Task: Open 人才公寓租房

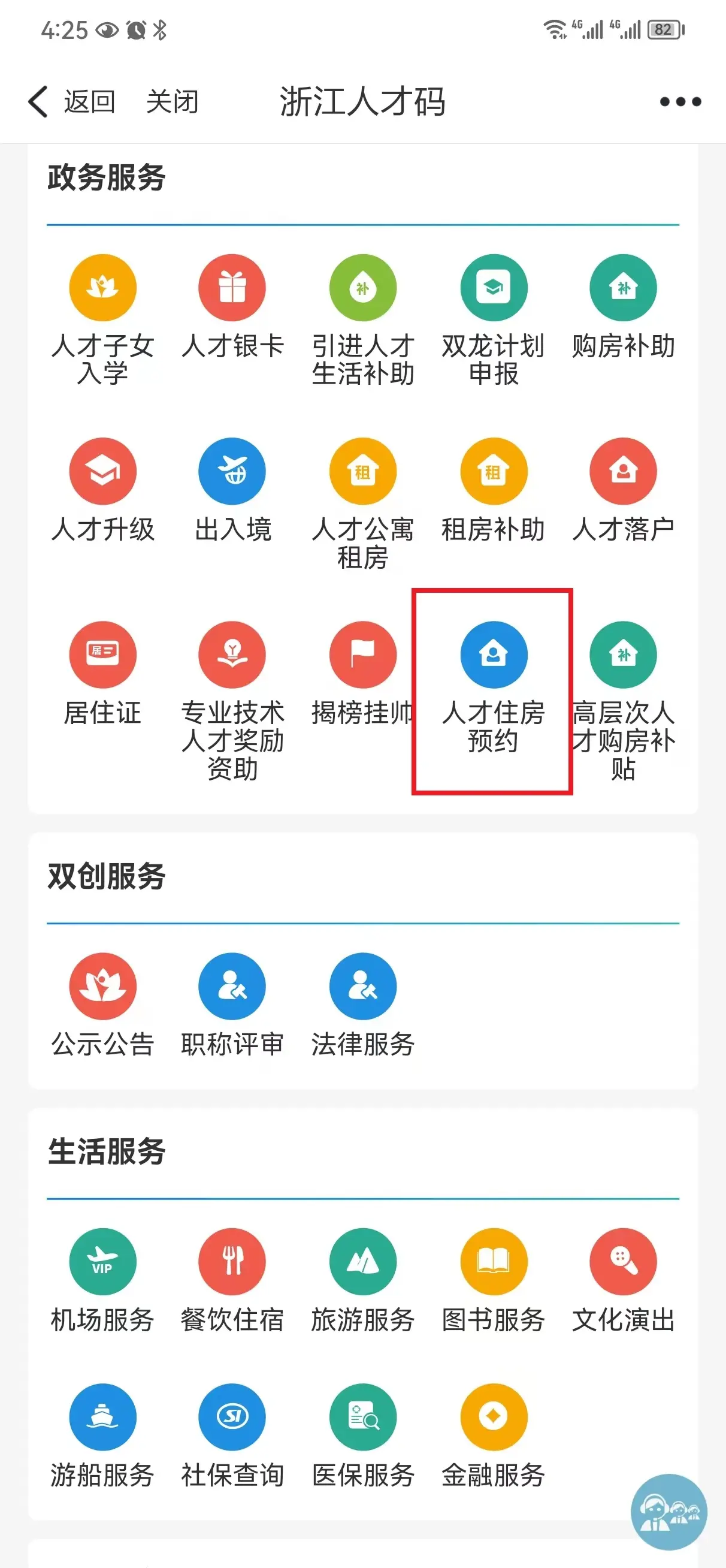Action: [362, 471]
